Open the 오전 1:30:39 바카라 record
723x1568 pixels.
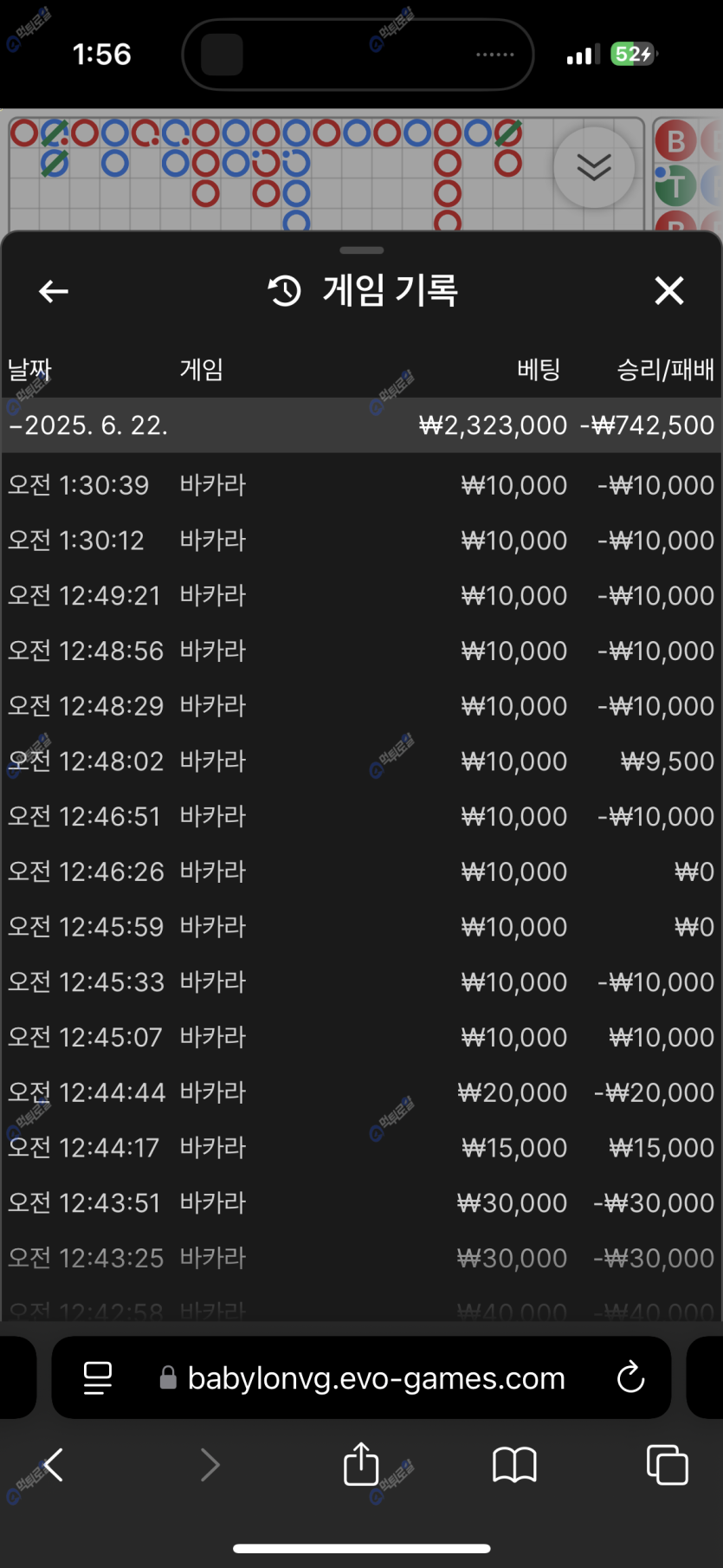(x=362, y=485)
